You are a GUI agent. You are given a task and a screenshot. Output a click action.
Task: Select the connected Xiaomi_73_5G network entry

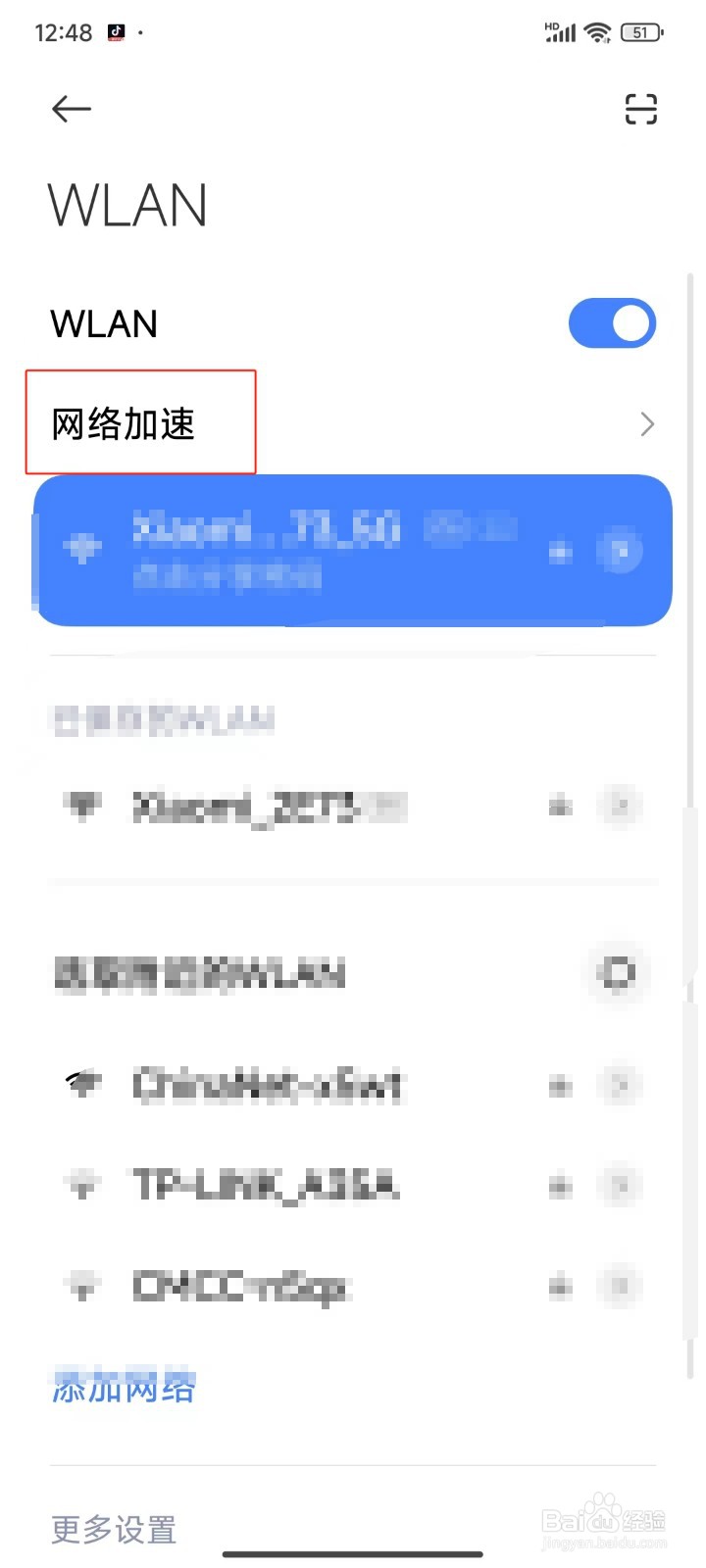point(294,549)
